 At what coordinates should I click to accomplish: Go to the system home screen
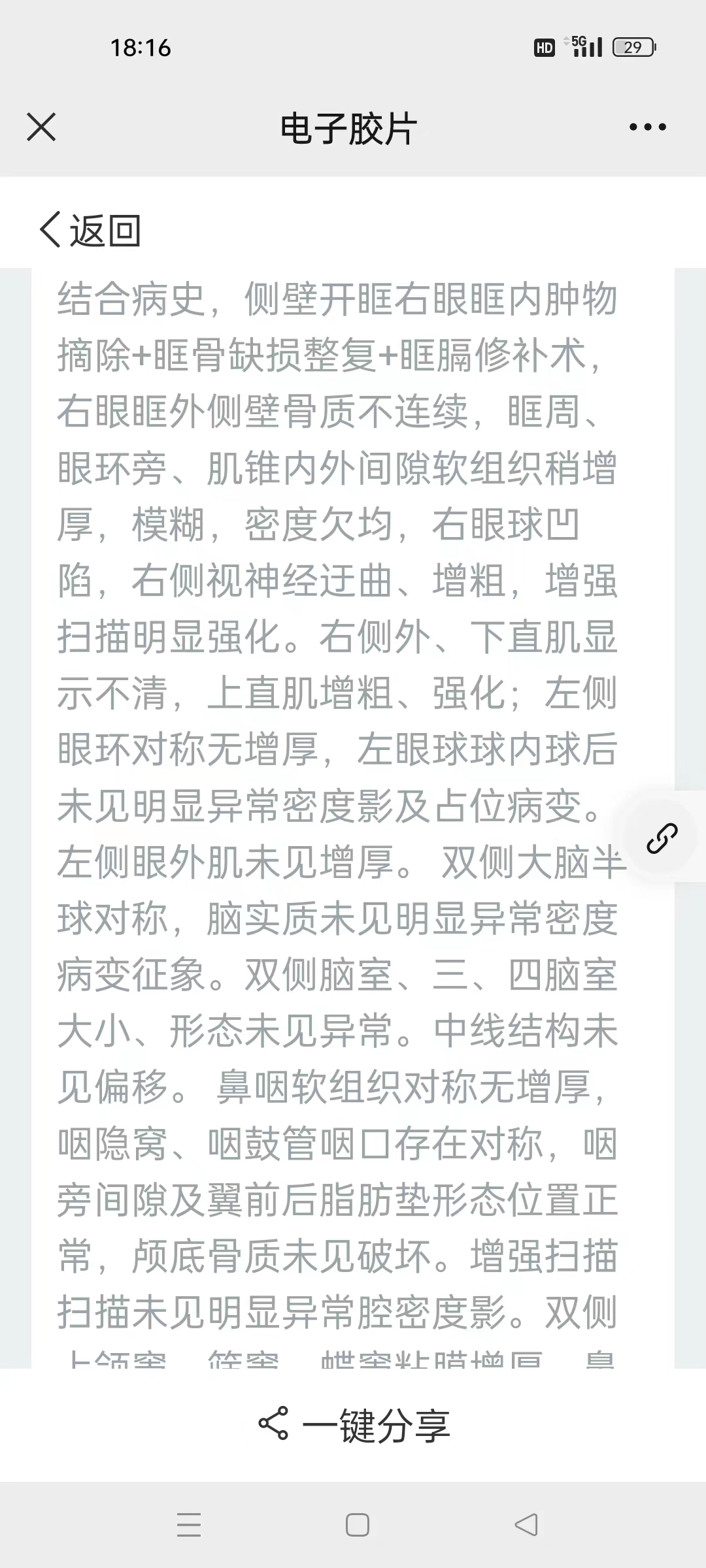click(357, 1525)
